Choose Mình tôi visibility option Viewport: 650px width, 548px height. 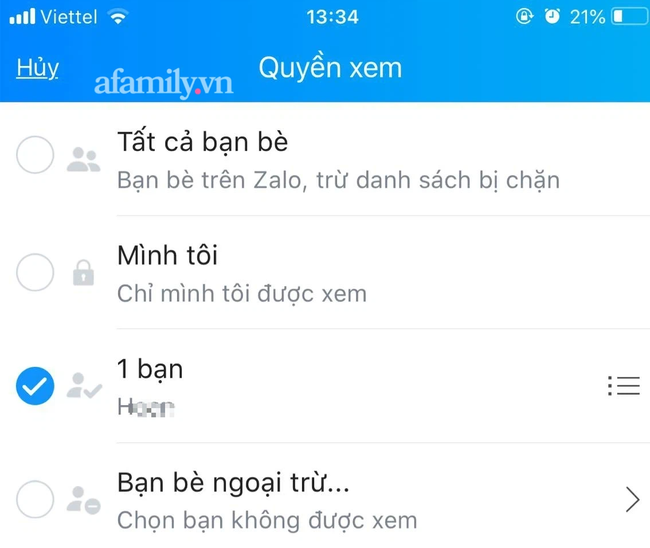pyautogui.click(x=36, y=272)
